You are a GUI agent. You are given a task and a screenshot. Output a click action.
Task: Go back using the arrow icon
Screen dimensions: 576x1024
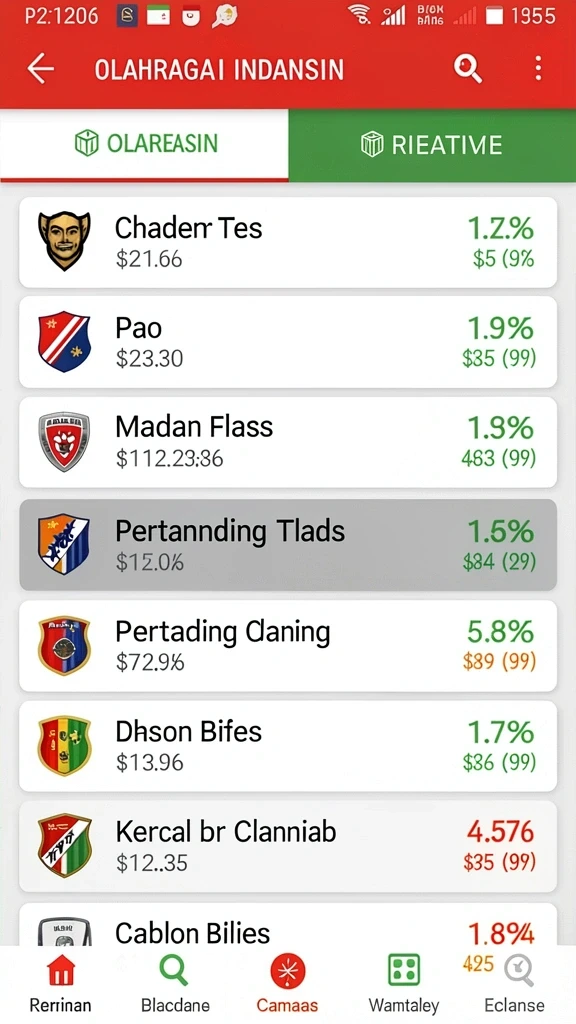40,69
